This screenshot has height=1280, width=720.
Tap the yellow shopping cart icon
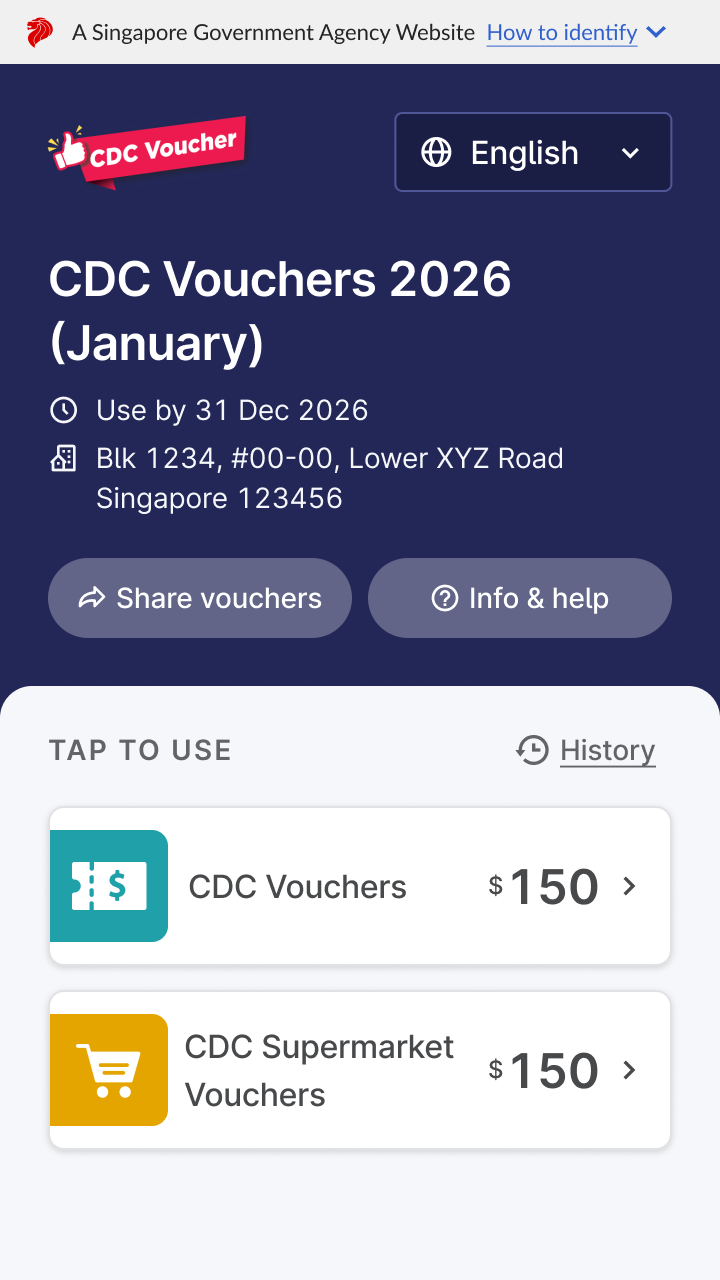tap(109, 1069)
